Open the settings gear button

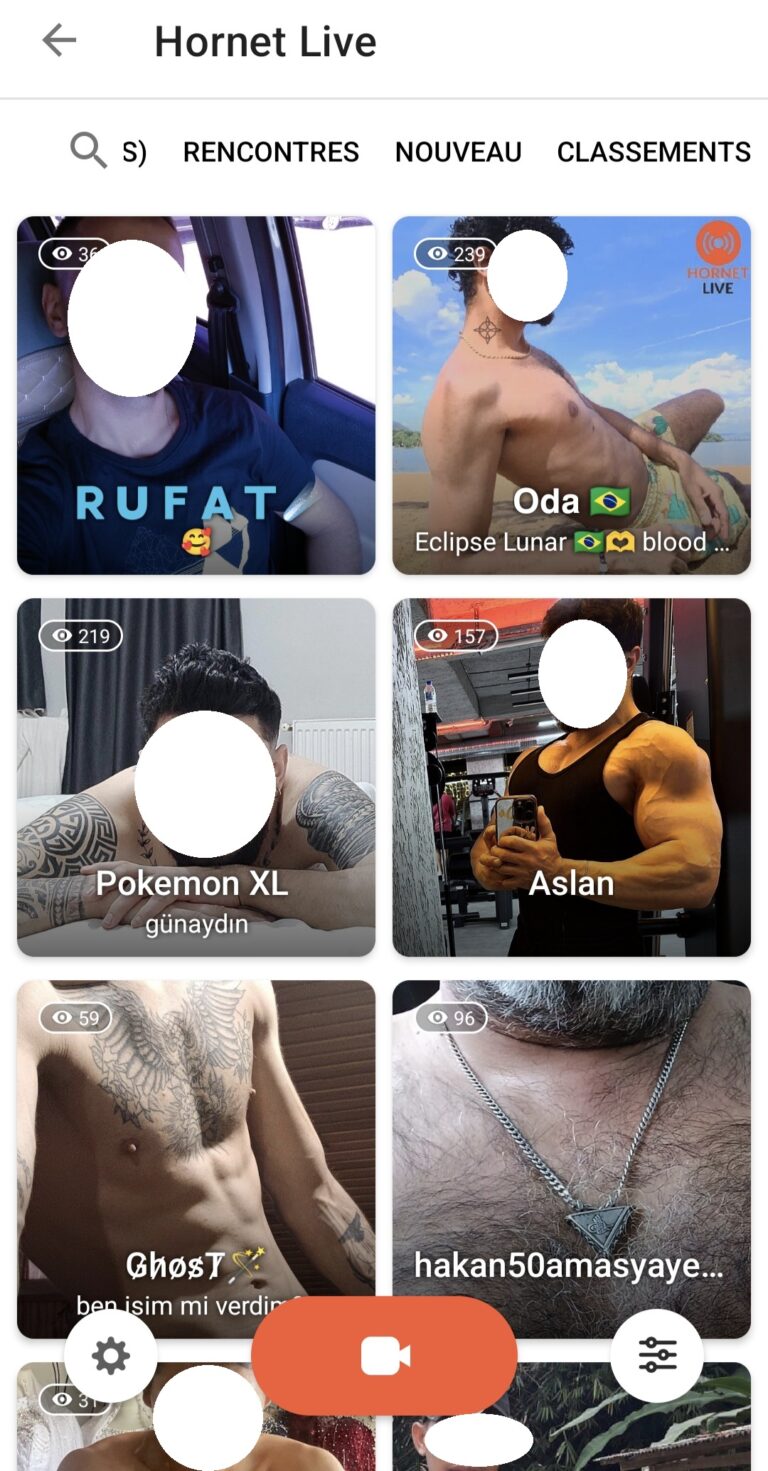pos(111,1356)
